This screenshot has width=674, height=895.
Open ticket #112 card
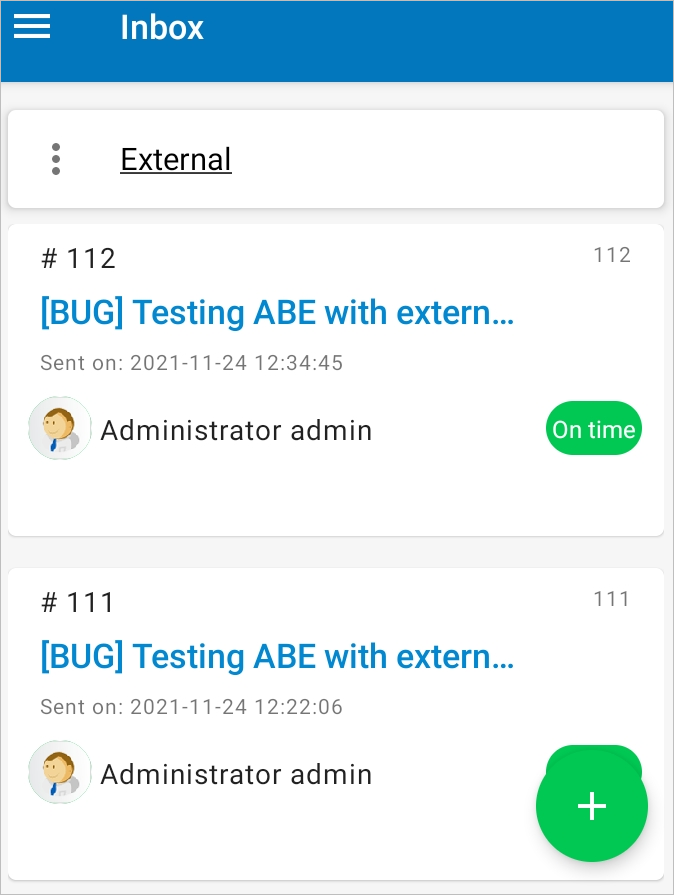coord(277,314)
